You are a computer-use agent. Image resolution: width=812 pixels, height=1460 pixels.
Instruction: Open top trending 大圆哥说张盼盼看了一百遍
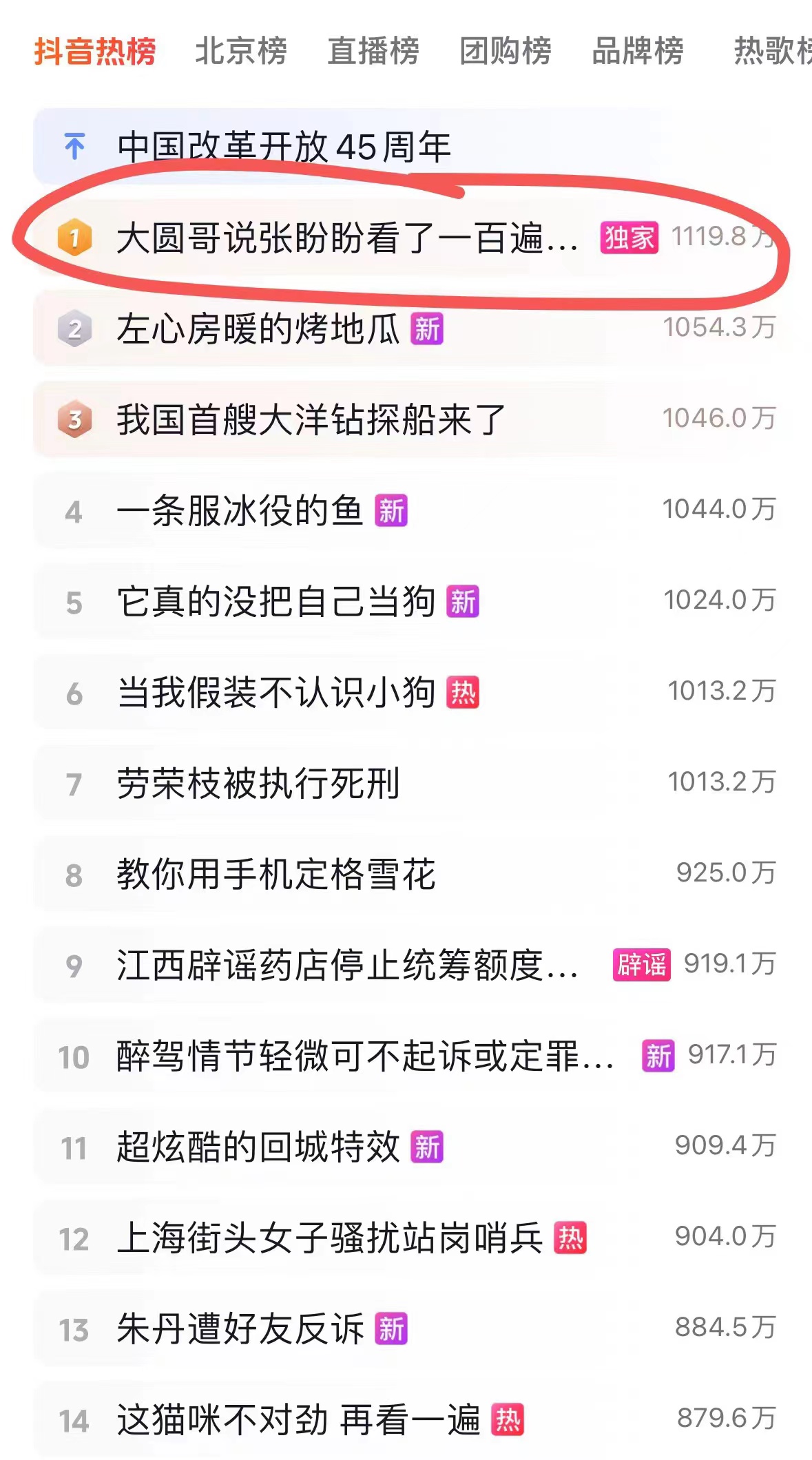pyautogui.click(x=347, y=238)
